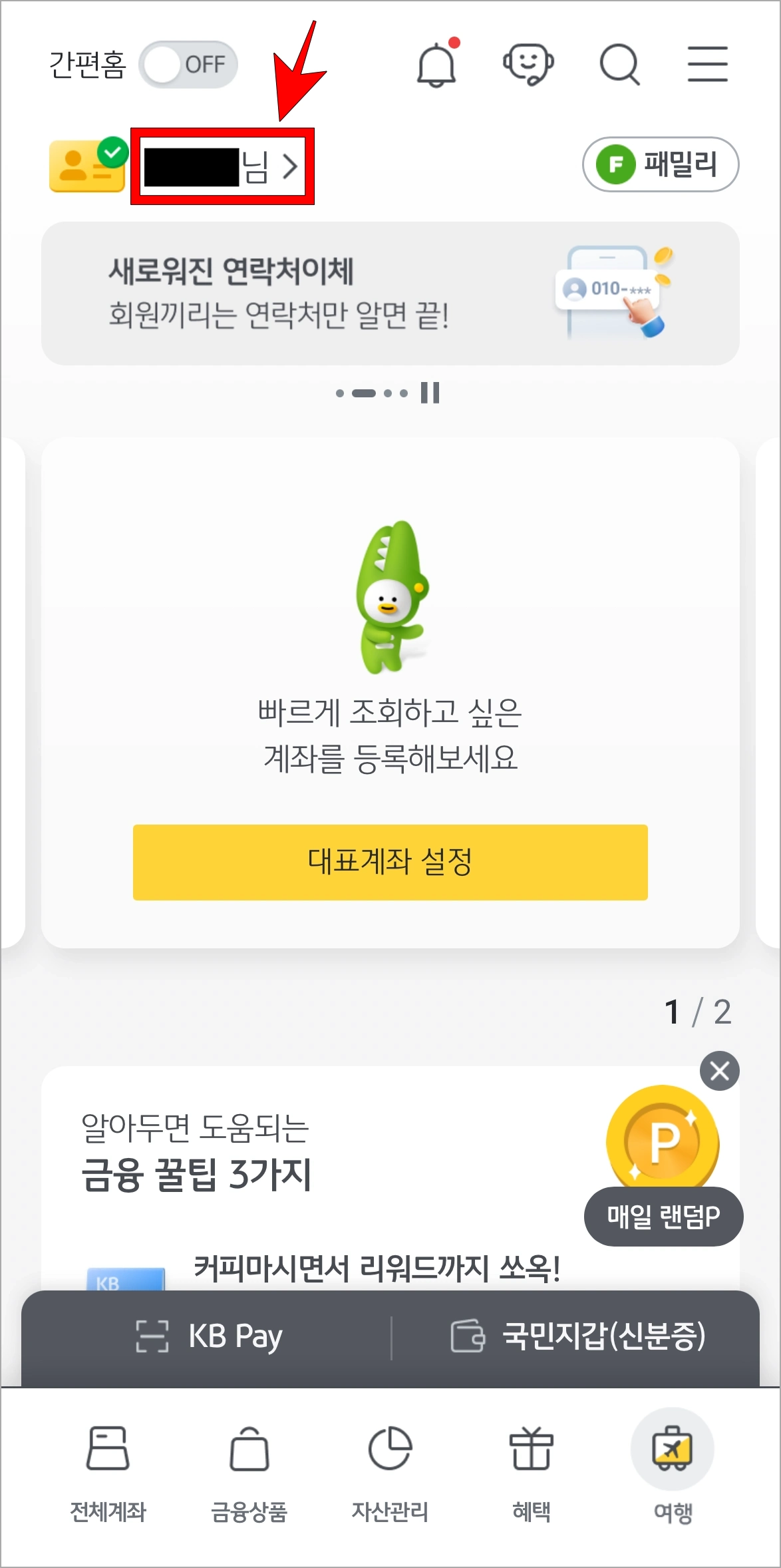The height and width of the screenshot is (1568, 781).
Task: Open the hamburger menu icon
Action: click(707, 65)
